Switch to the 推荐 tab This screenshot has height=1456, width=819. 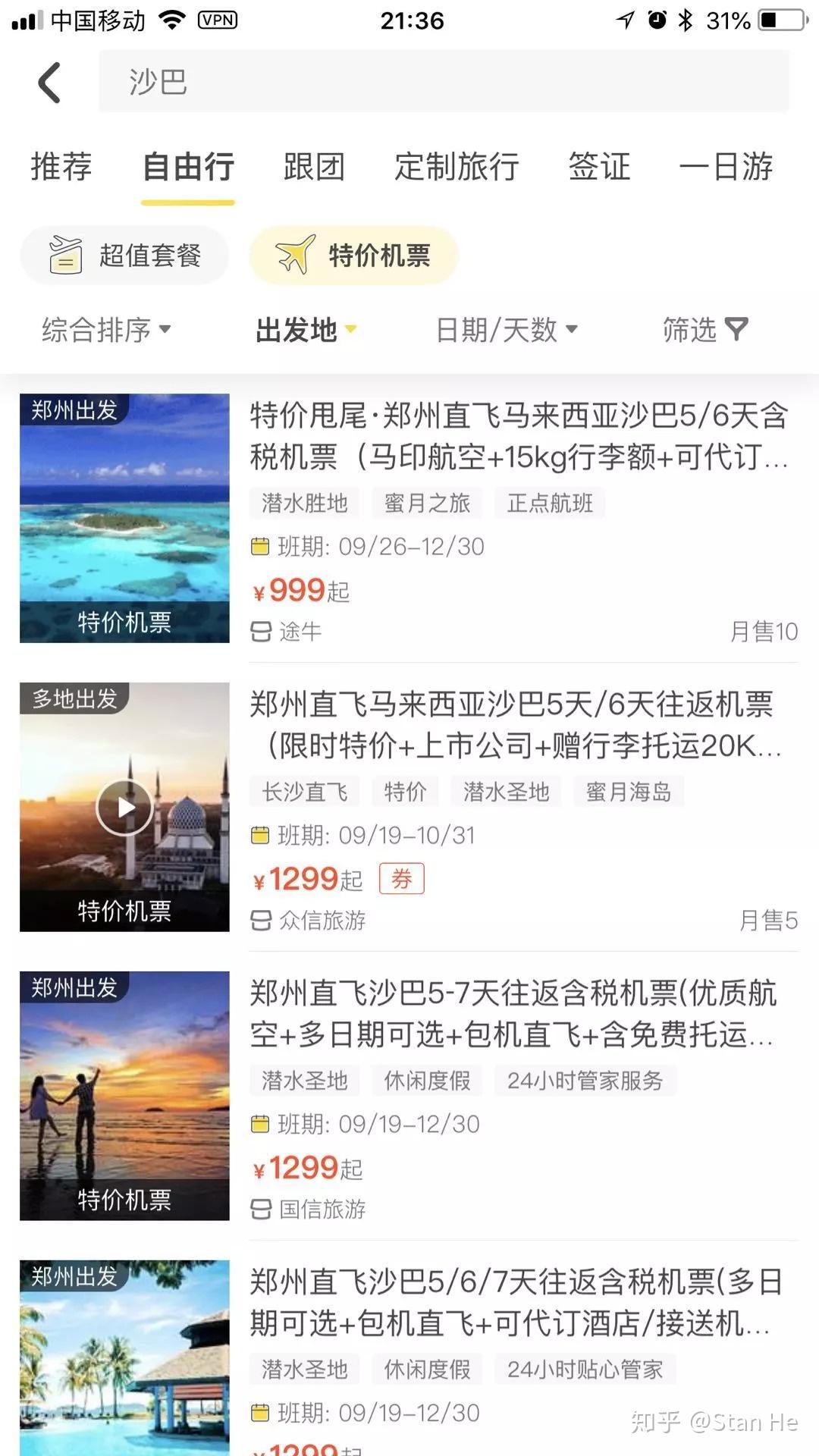point(61,166)
